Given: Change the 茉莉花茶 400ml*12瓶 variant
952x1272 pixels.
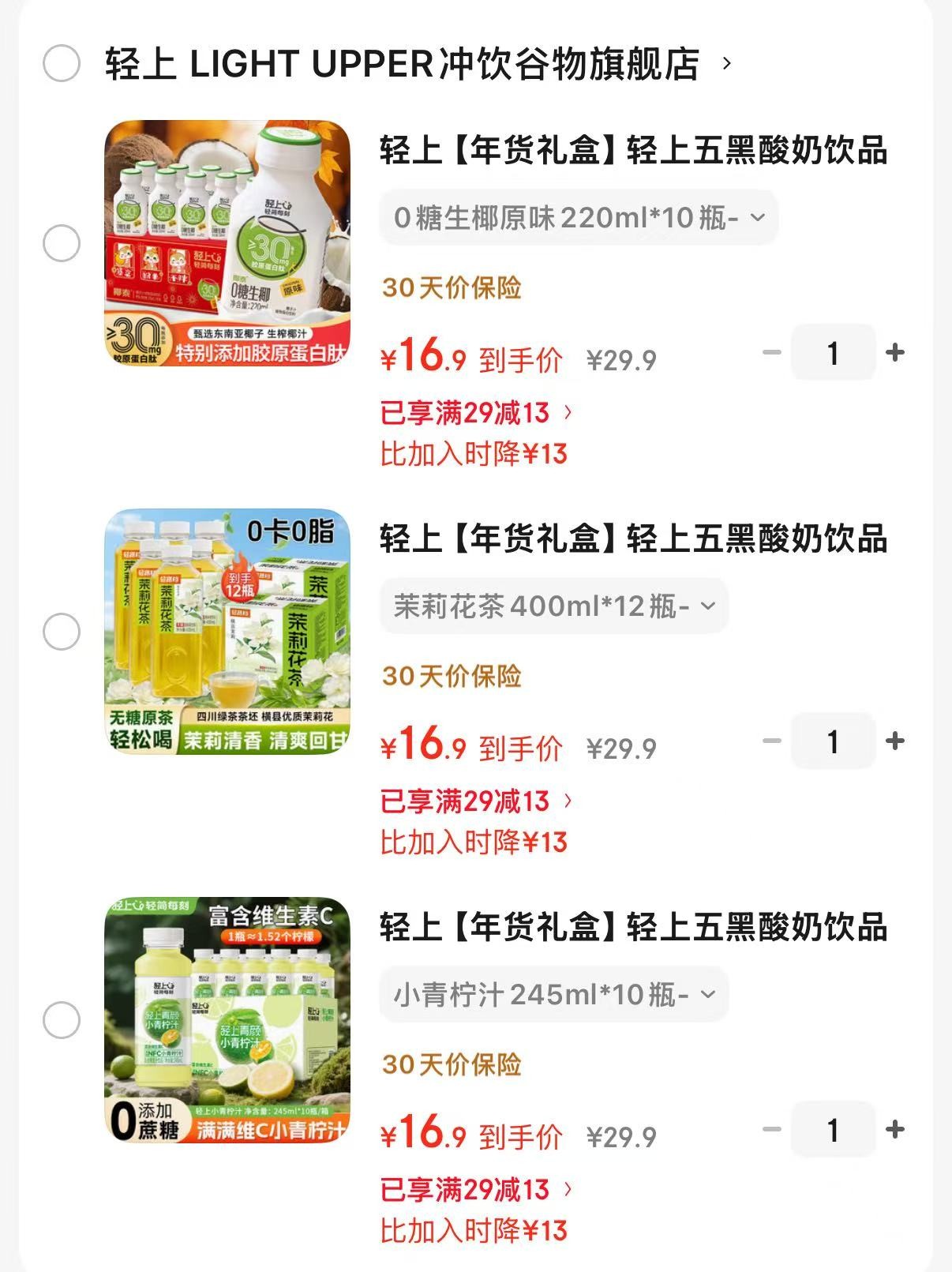Looking at the screenshot, I should pos(554,606).
